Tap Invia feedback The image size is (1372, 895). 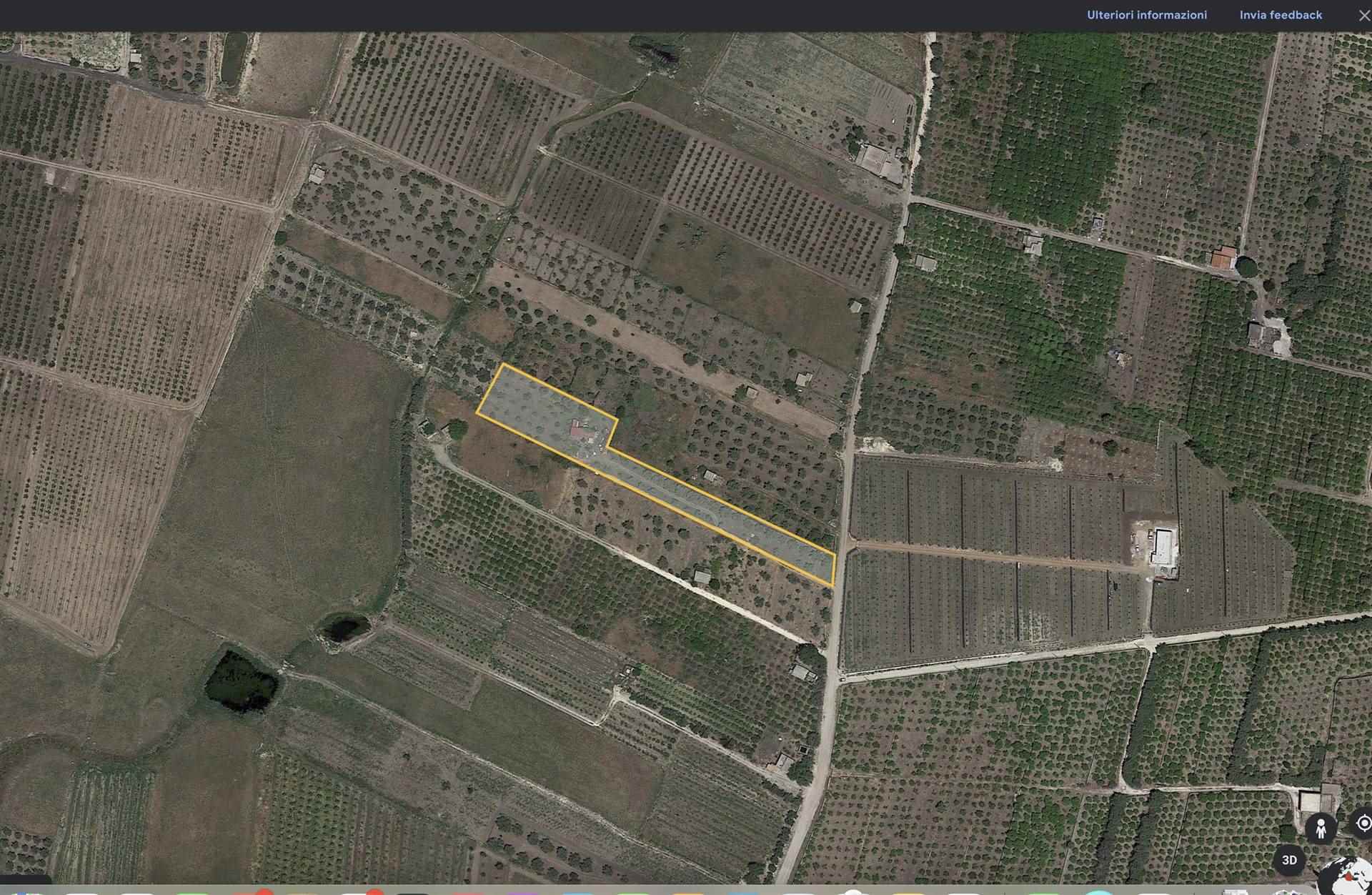click(x=1281, y=15)
